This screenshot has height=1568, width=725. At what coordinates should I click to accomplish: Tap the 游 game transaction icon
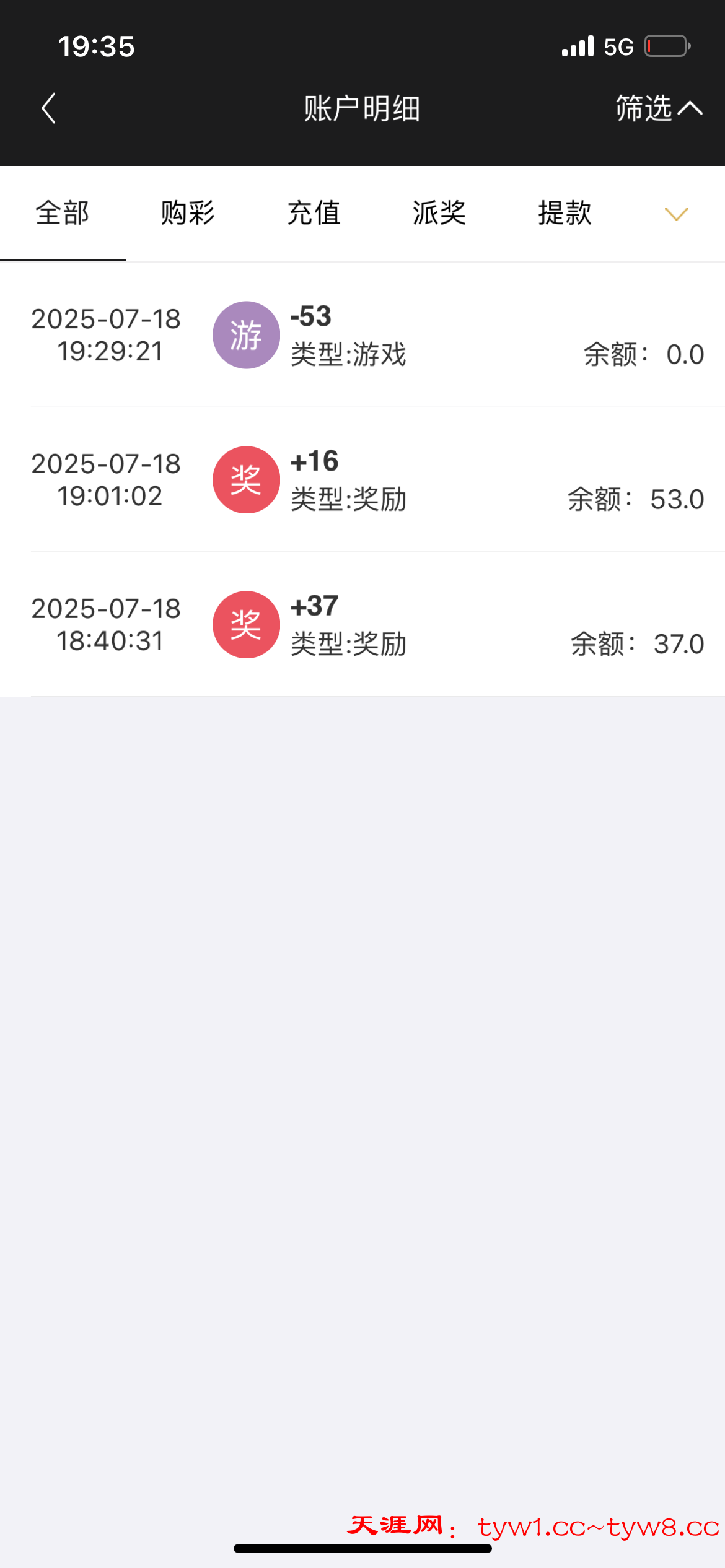pos(245,334)
